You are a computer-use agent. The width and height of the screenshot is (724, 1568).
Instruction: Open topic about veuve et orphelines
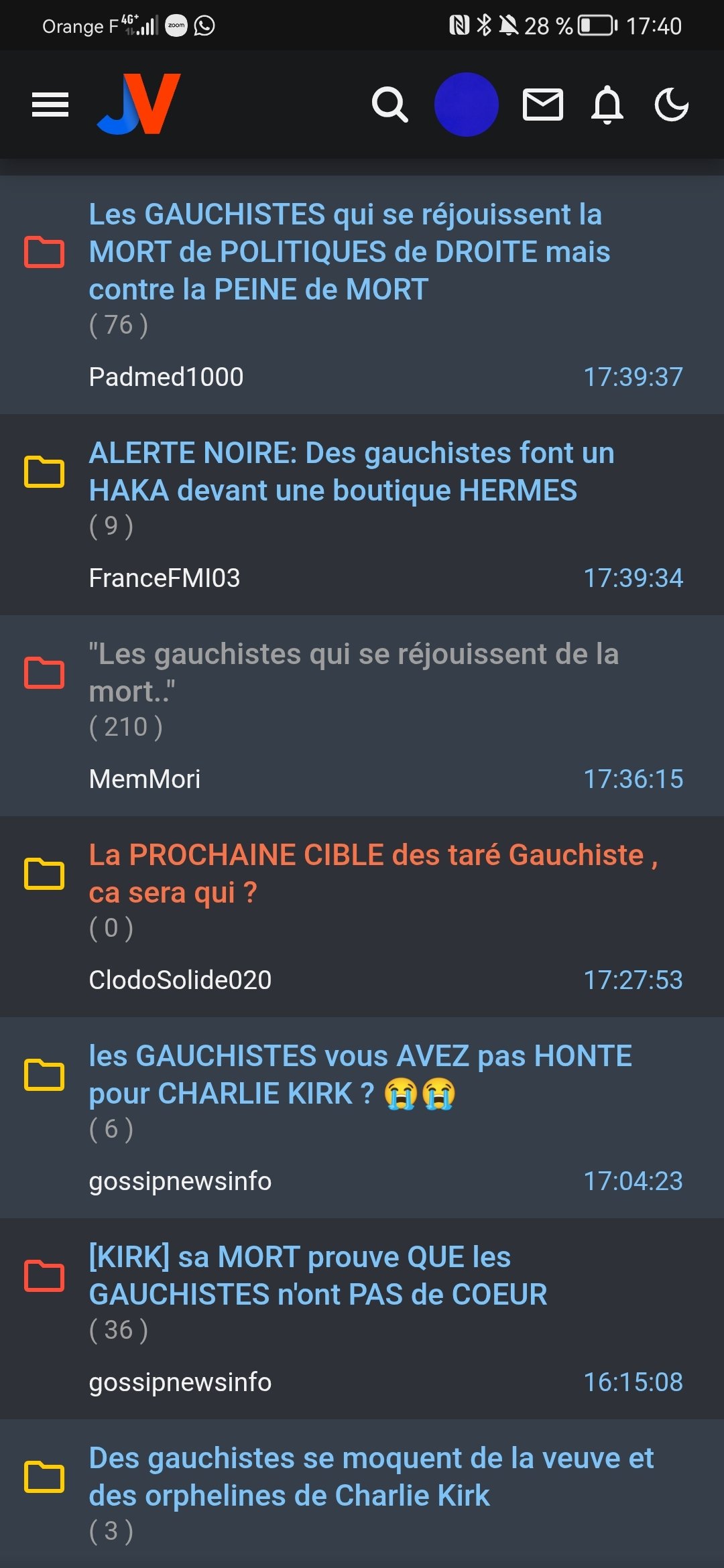371,1477
